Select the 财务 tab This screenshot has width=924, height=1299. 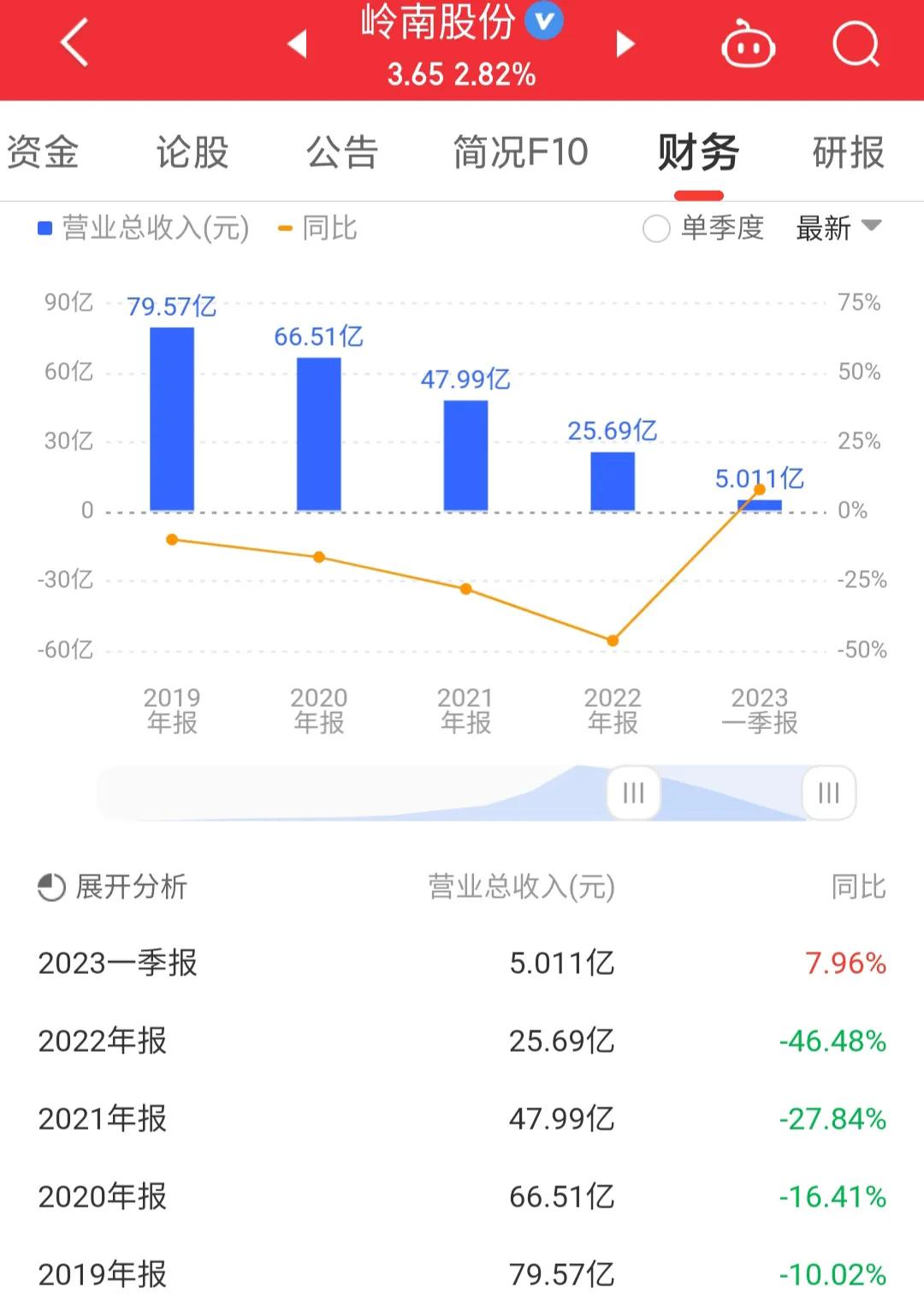coord(698,152)
